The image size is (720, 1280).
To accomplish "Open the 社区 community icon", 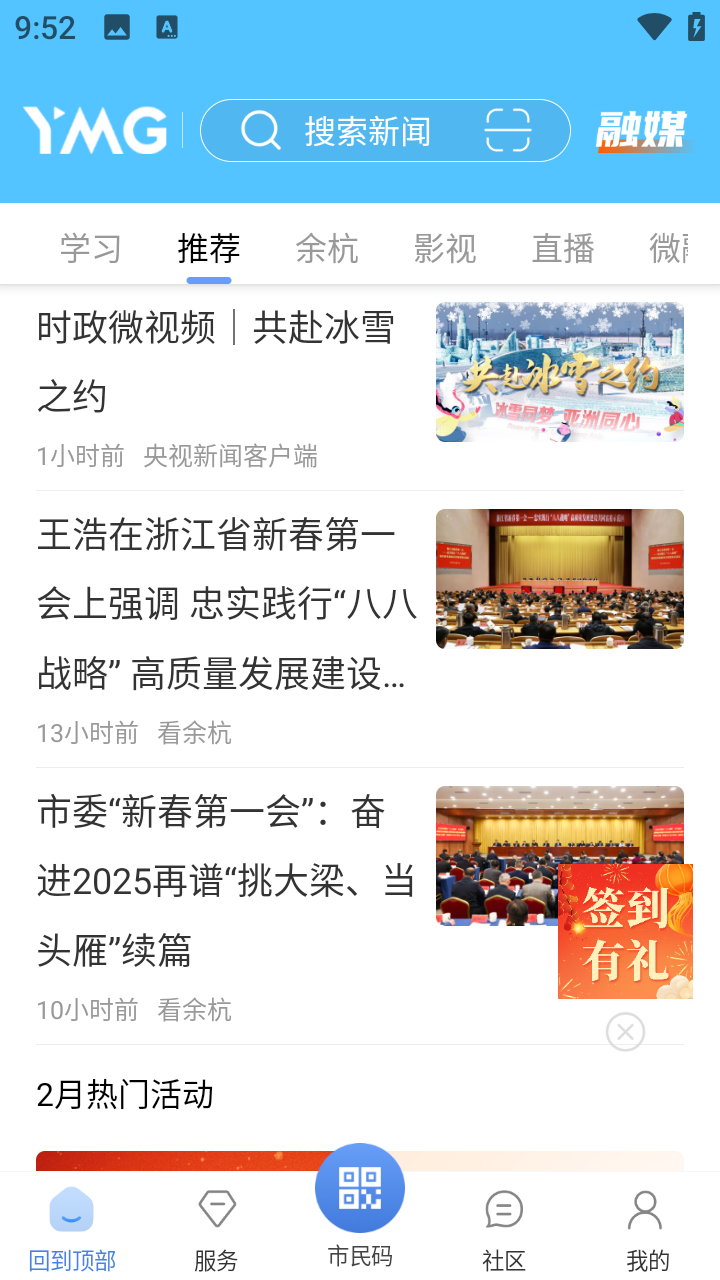I will click(504, 1210).
